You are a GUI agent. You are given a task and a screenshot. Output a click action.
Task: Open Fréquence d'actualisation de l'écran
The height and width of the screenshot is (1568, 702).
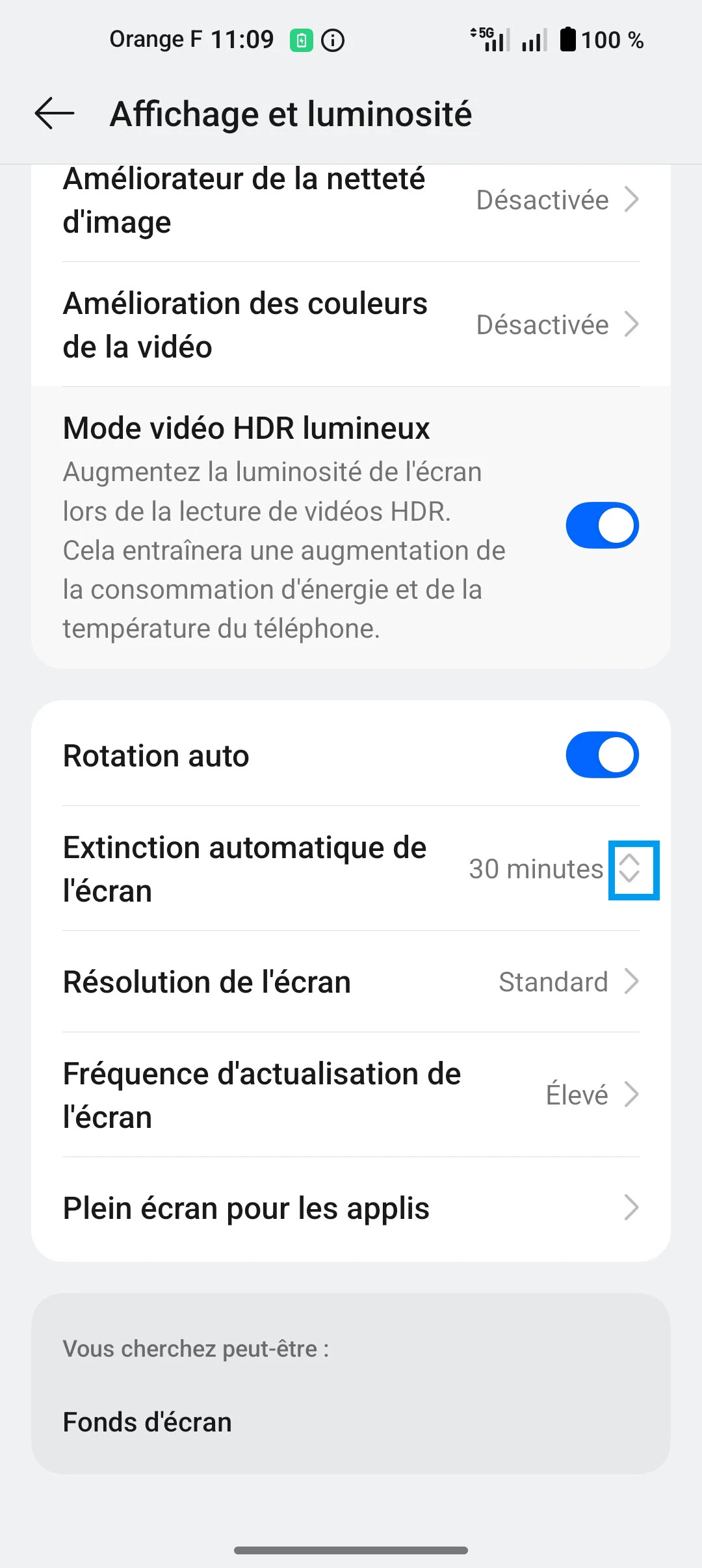click(x=351, y=1095)
